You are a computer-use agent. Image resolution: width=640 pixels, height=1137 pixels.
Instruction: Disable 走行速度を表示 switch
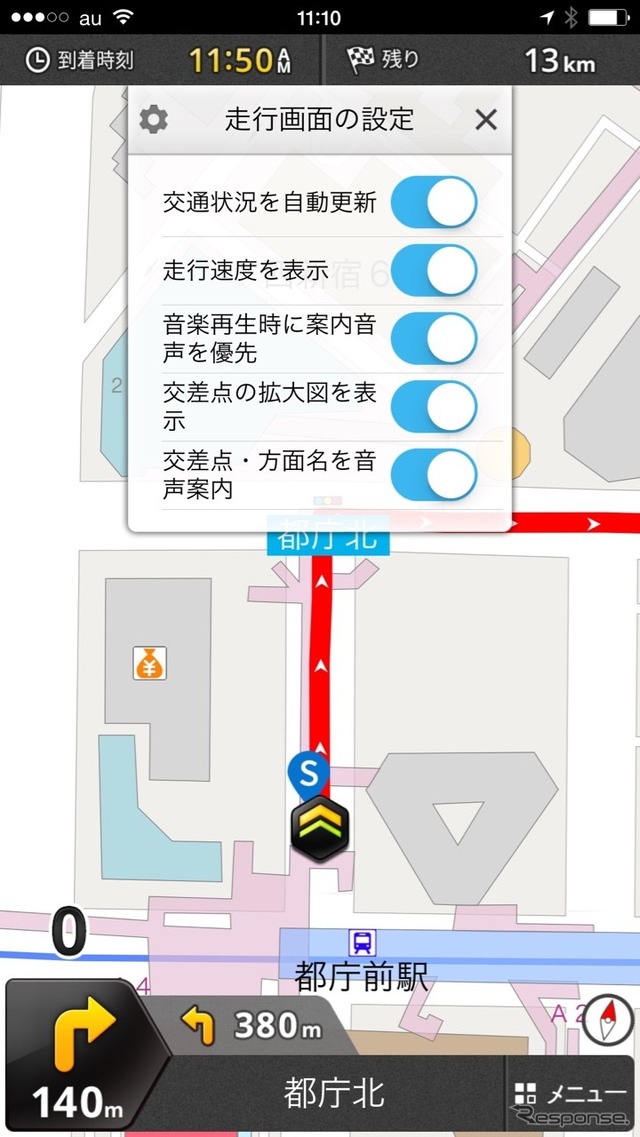[x=433, y=270]
